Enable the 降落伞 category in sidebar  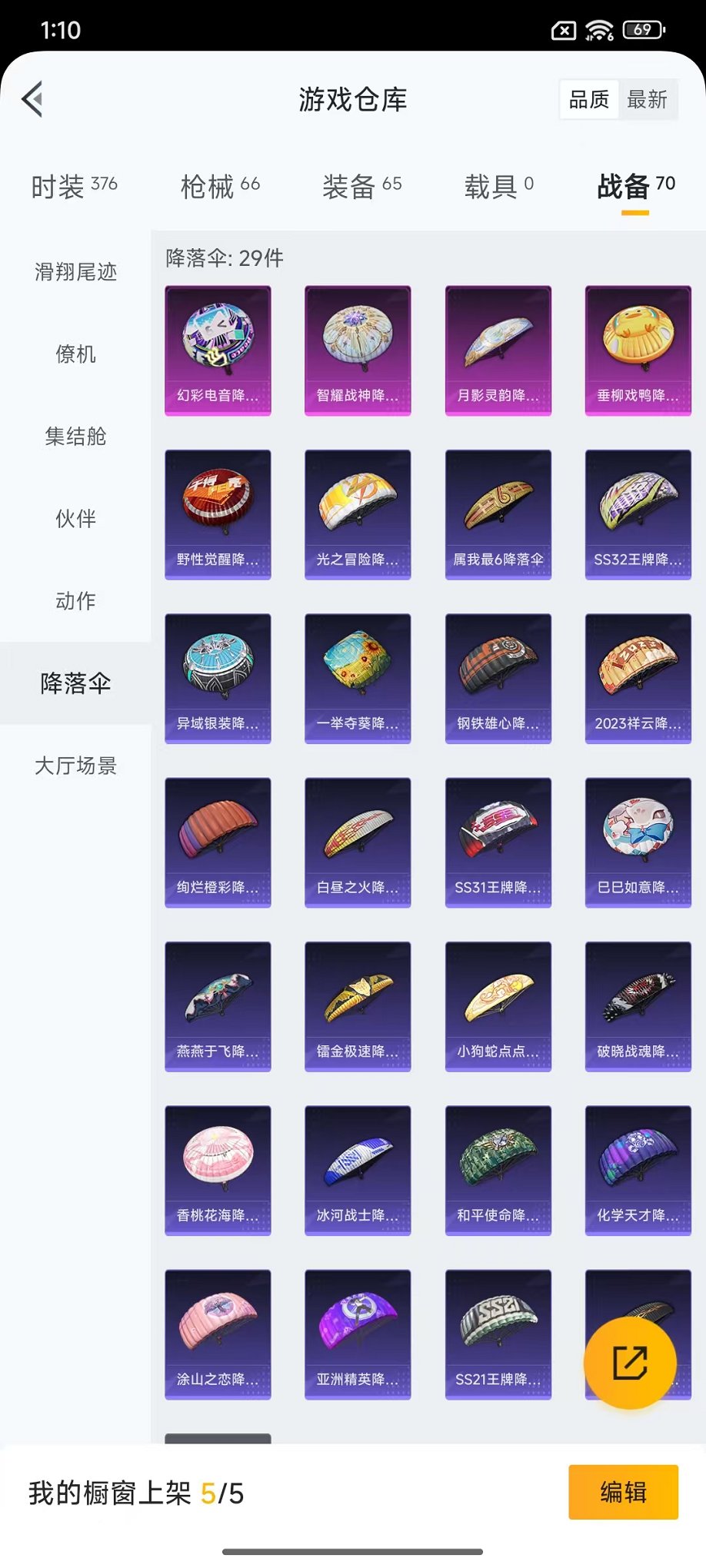click(x=75, y=682)
